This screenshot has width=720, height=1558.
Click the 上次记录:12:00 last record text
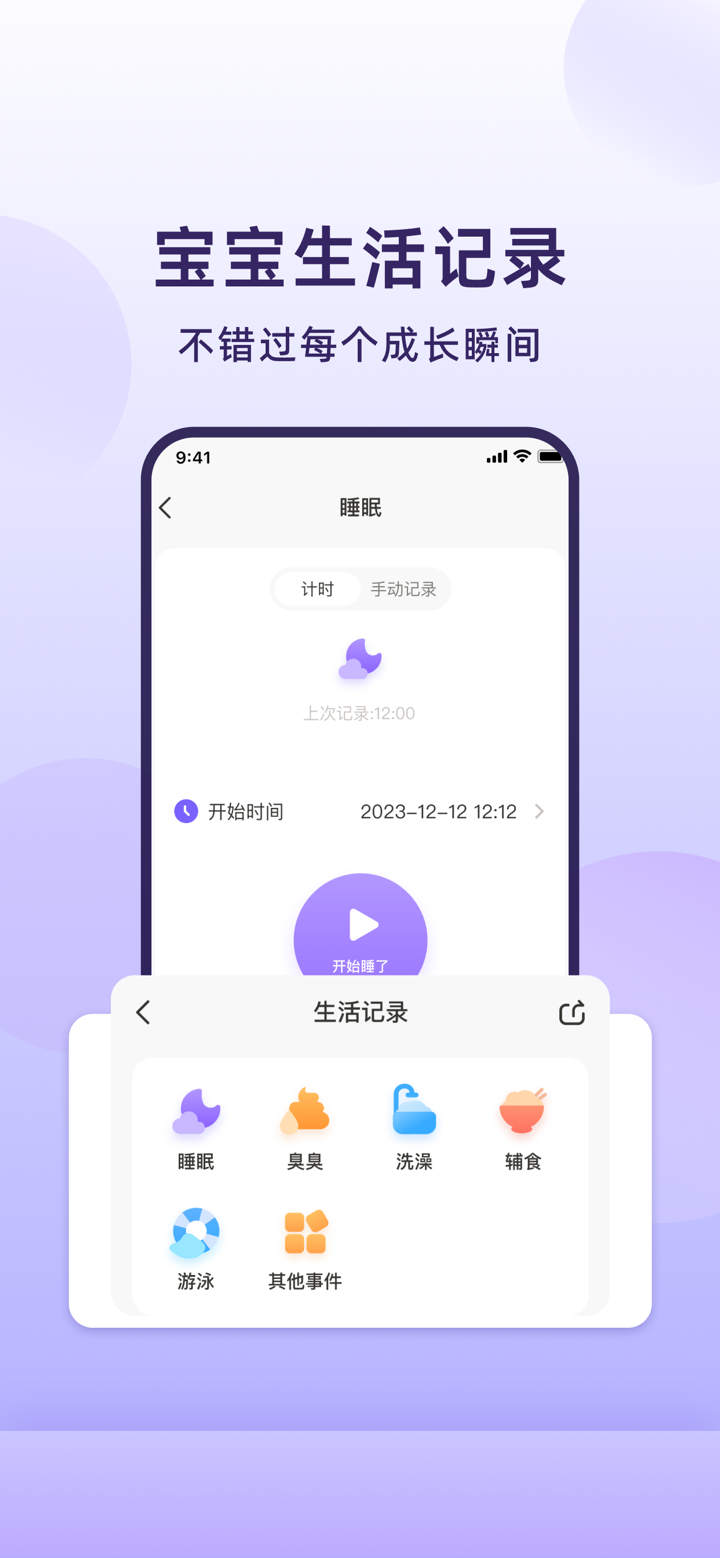coord(360,713)
